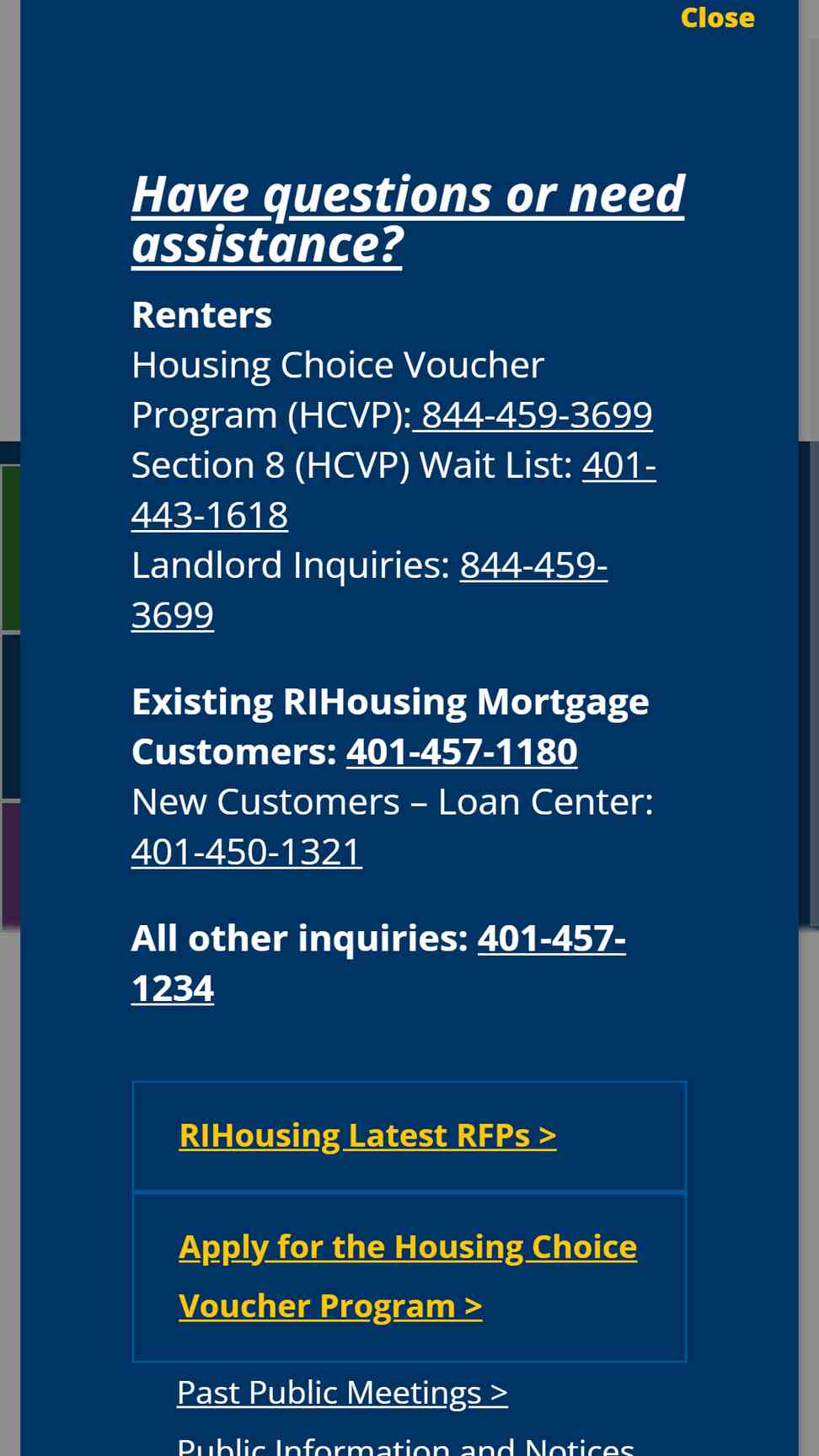Dial the Loan Center number 401-450-1321
The width and height of the screenshot is (819, 1456).
pos(247,852)
